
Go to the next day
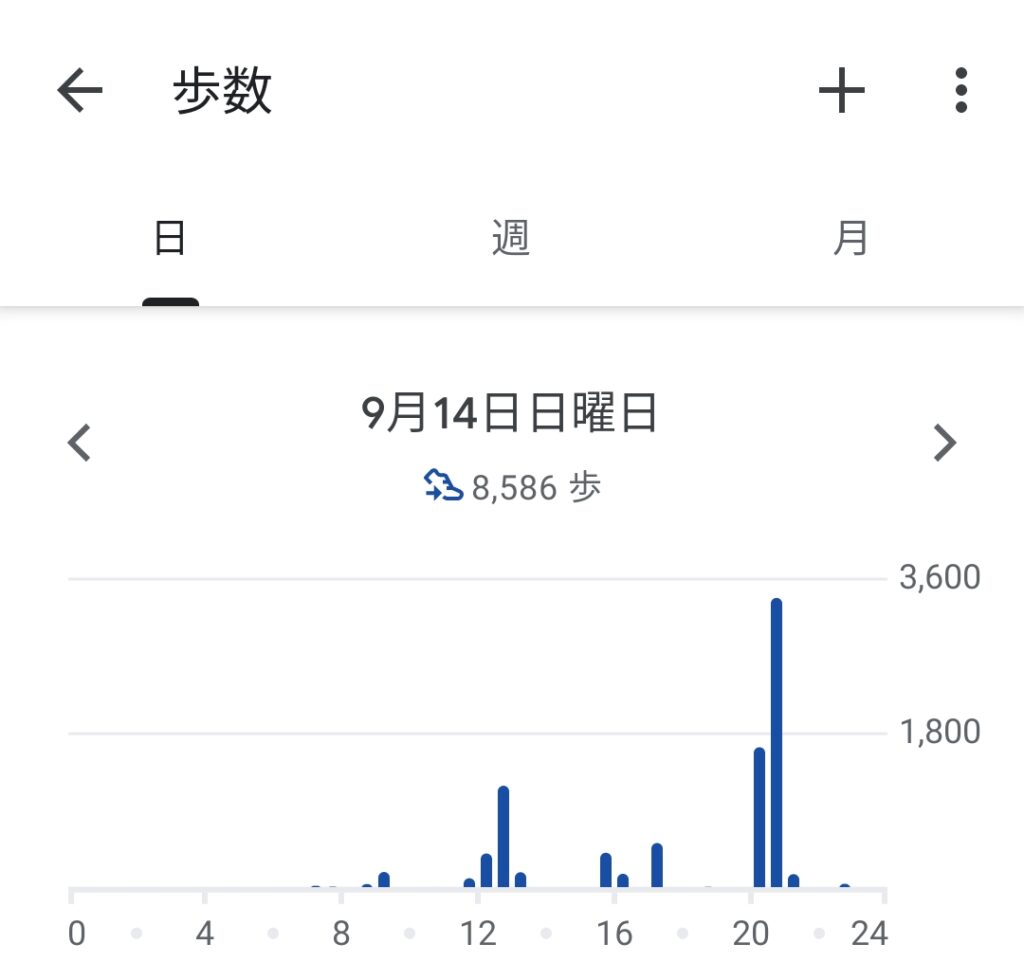click(x=944, y=442)
